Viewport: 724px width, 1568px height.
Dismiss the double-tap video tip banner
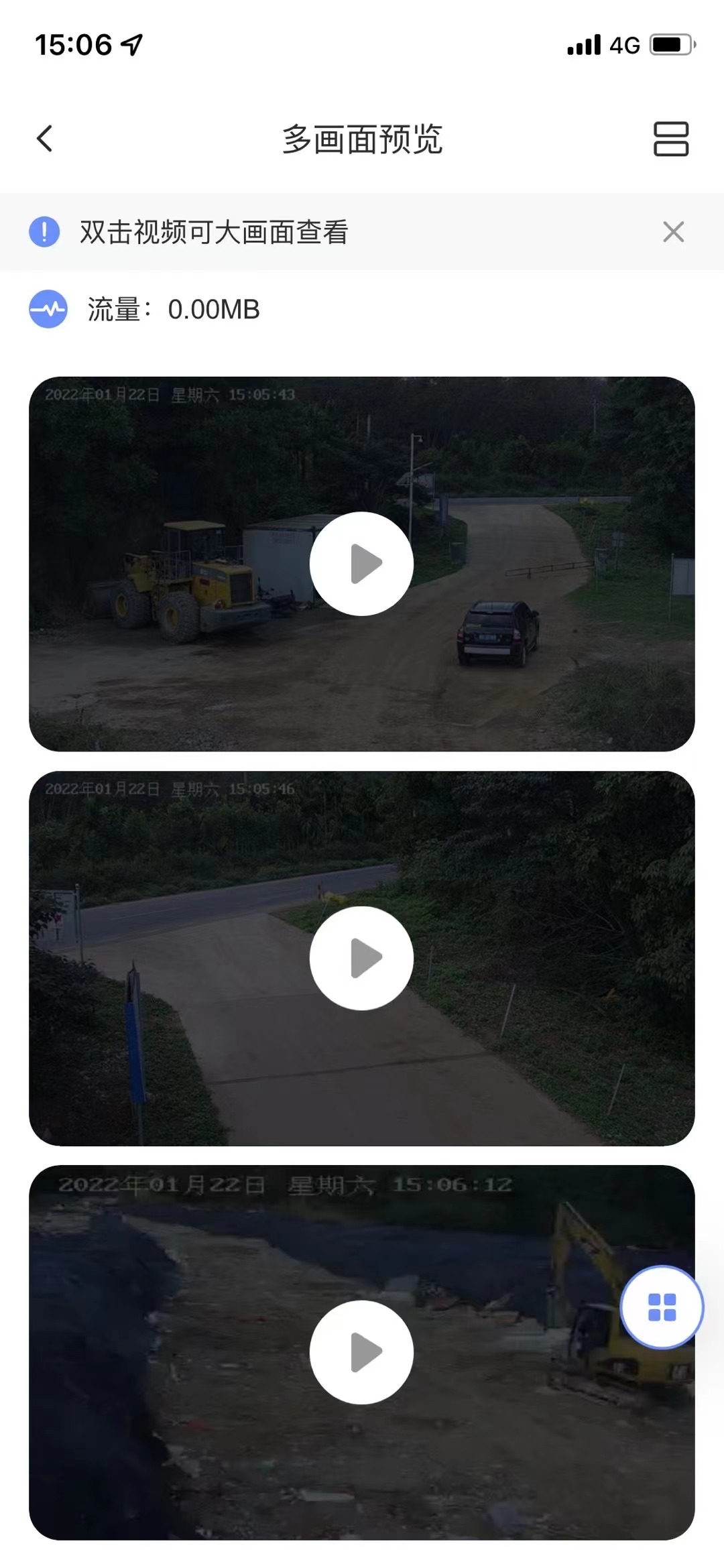point(673,232)
